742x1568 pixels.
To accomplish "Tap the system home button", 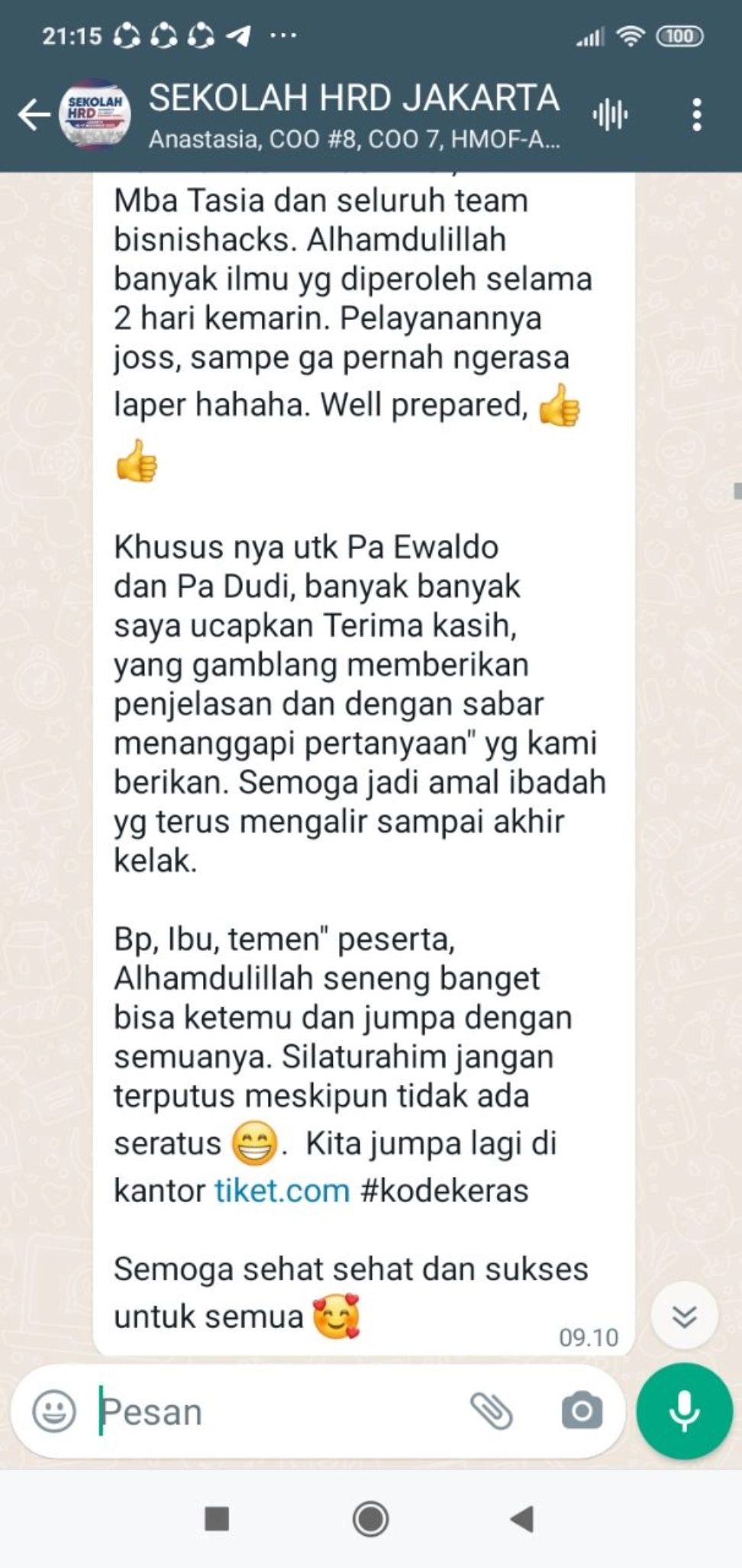I will pyautogui.click(x=371, y=1518).
